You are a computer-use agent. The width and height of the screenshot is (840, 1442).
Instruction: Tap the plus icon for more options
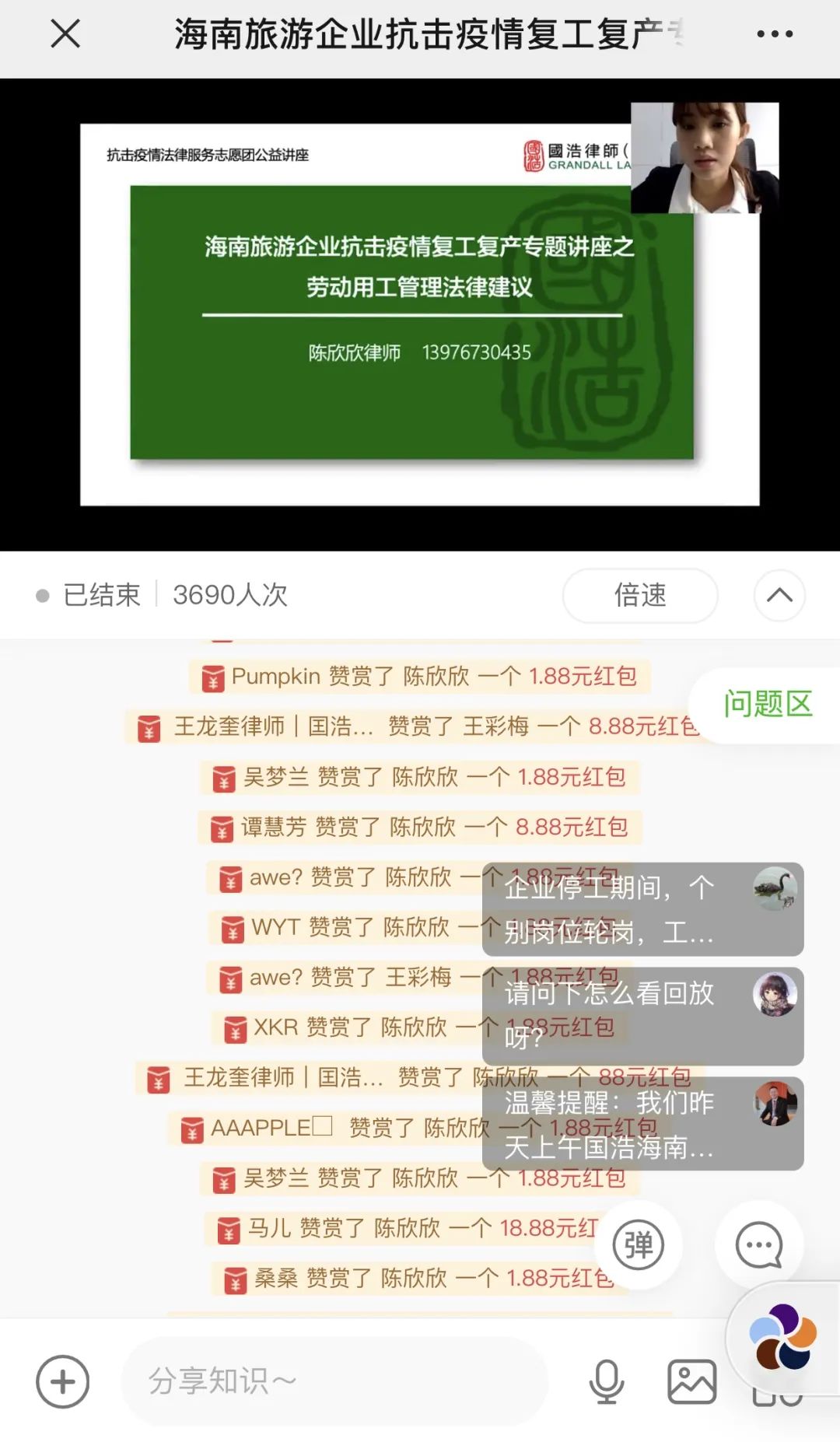[x=63, y=1381]
